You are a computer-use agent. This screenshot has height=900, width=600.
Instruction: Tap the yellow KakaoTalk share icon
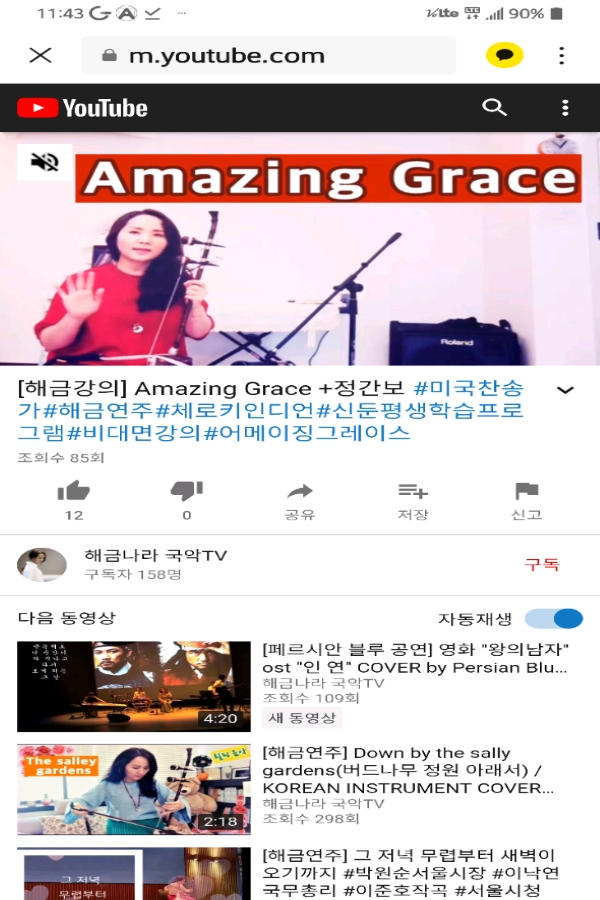tap(505, 55)
